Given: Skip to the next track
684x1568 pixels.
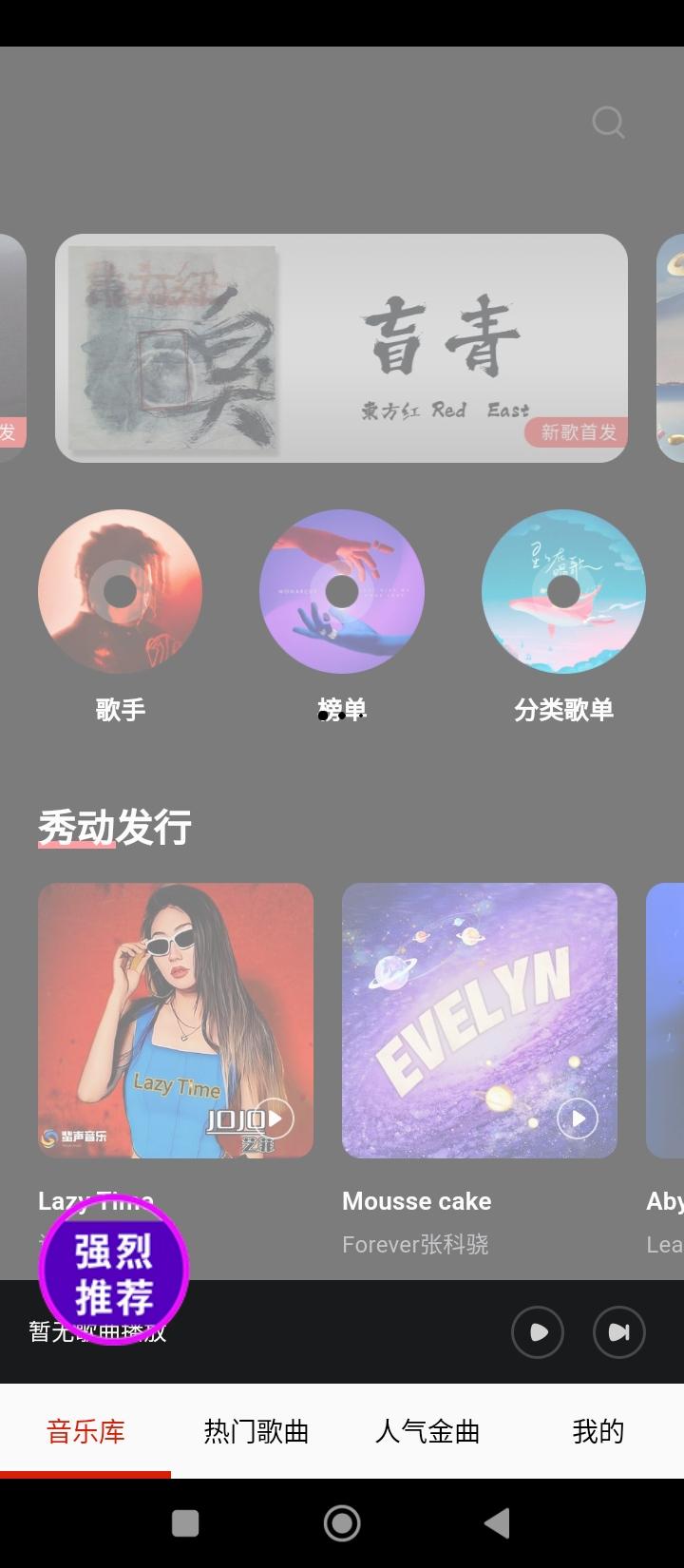Looking at the screenshot, I should [618, 1332].
